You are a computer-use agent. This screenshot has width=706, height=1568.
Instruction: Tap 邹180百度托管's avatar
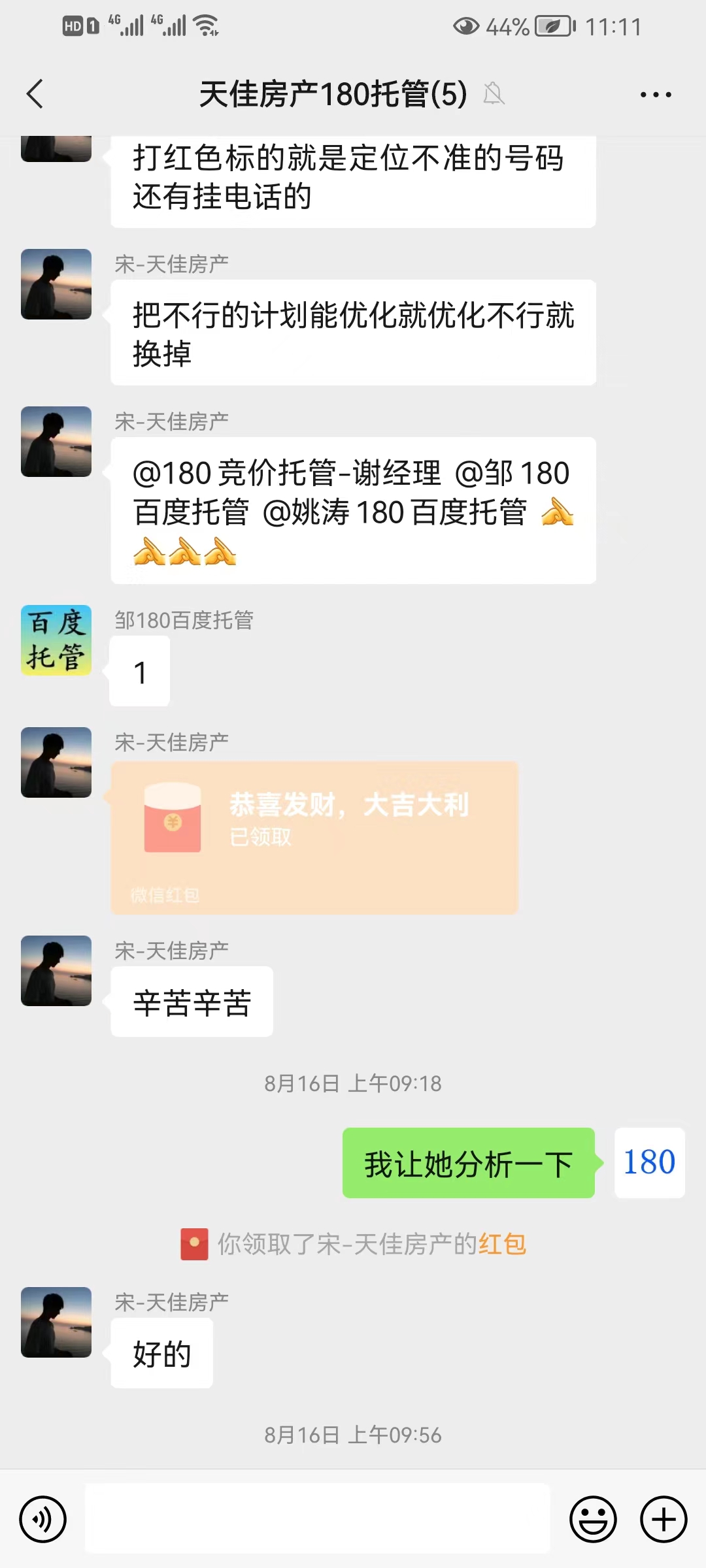(56, 640)
